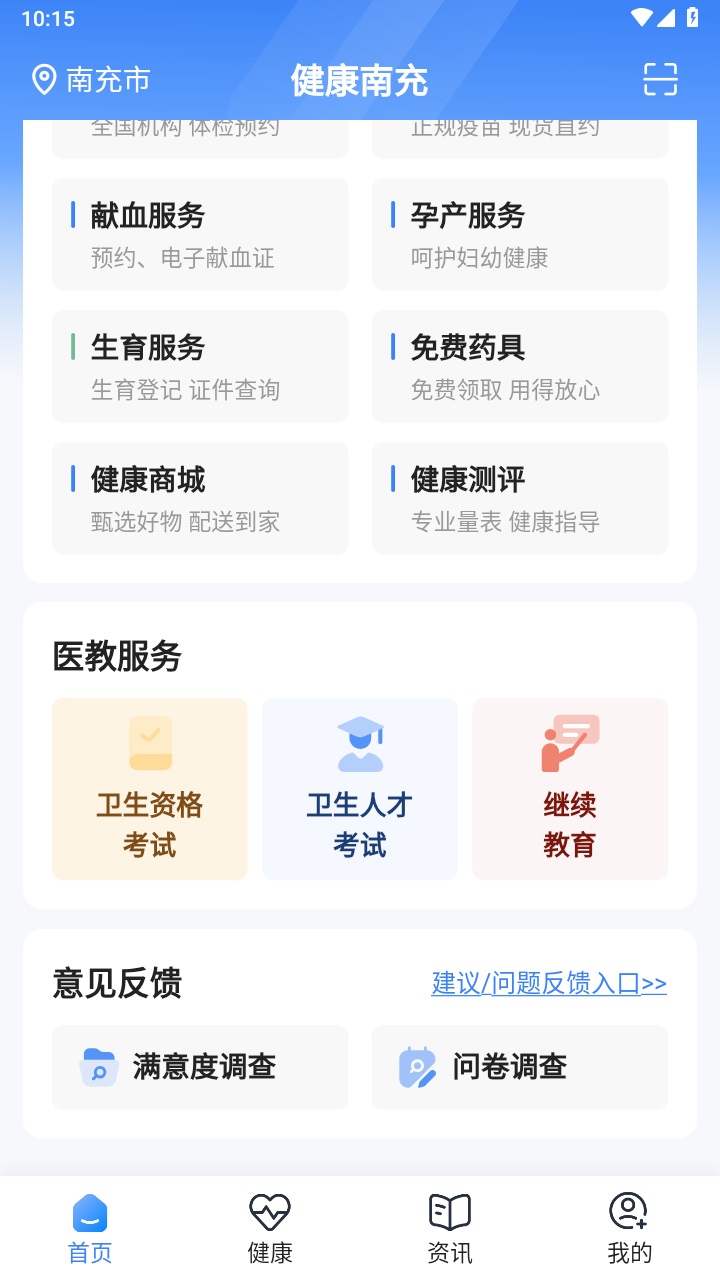Open 问卷调查 questionnaire
Screen dimensions: 720x1280
[x=520, y=1067]
